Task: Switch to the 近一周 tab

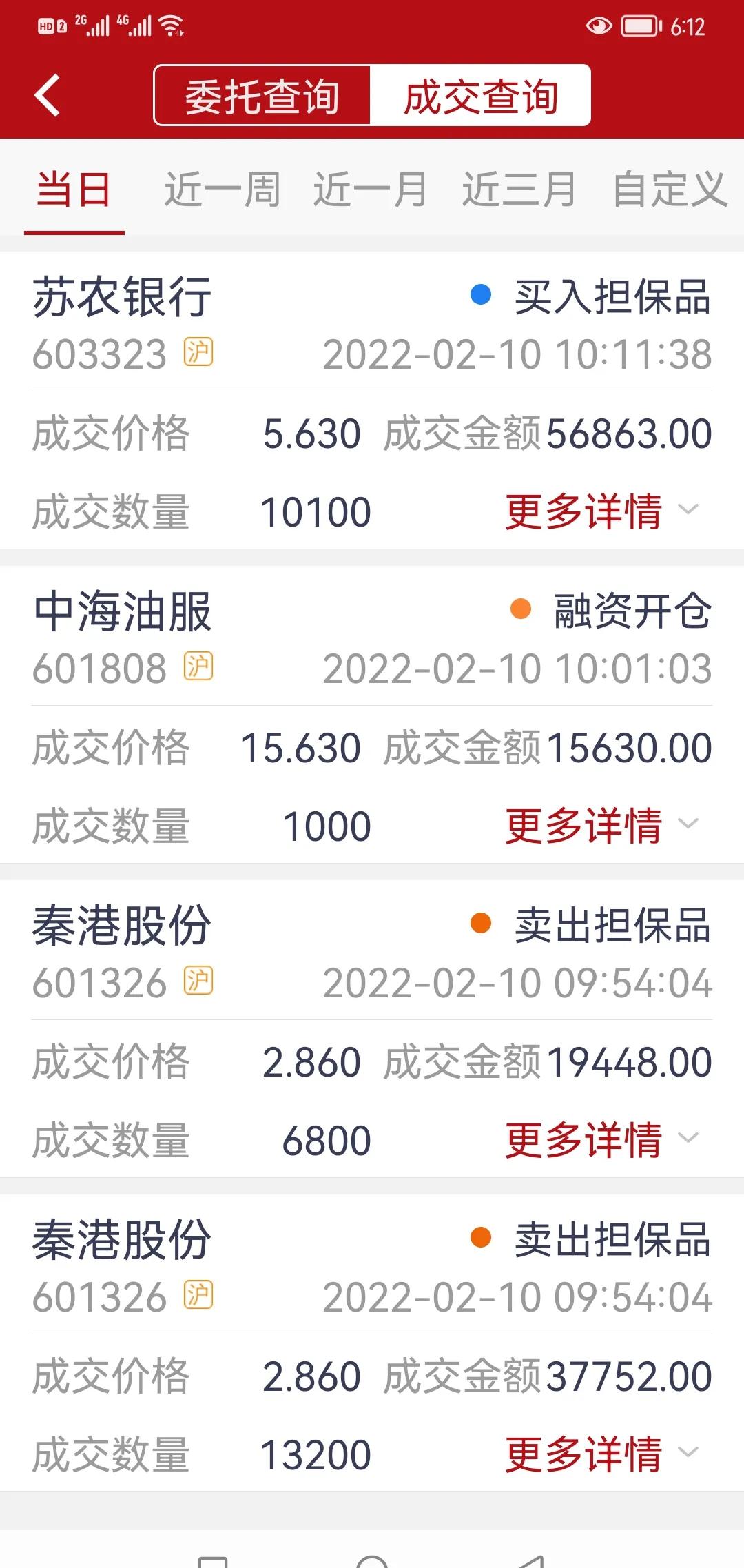Action: click(222, 190)
